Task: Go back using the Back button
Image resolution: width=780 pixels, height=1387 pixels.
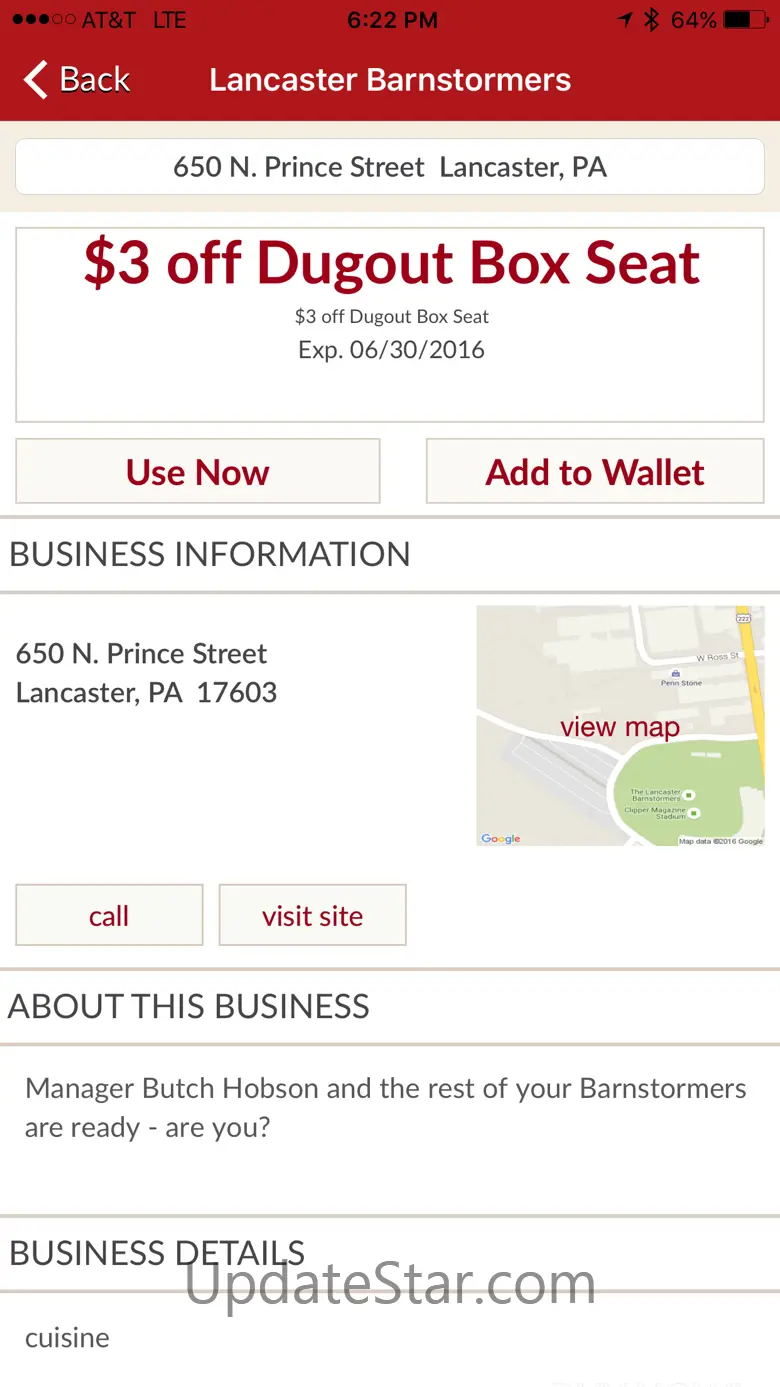Action: click(x=78, y=80)
